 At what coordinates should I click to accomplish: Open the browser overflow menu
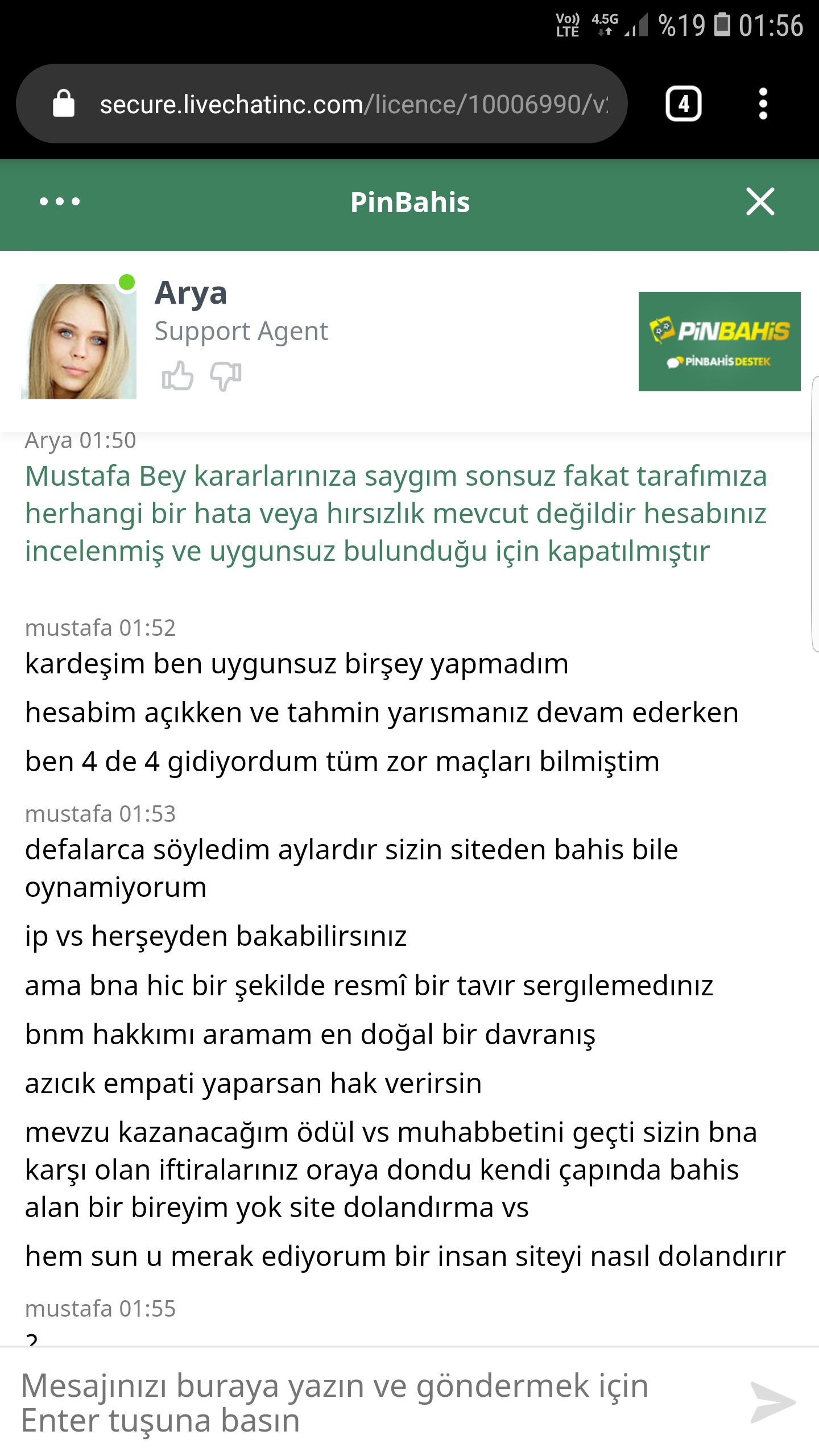[x=763, y=104]
